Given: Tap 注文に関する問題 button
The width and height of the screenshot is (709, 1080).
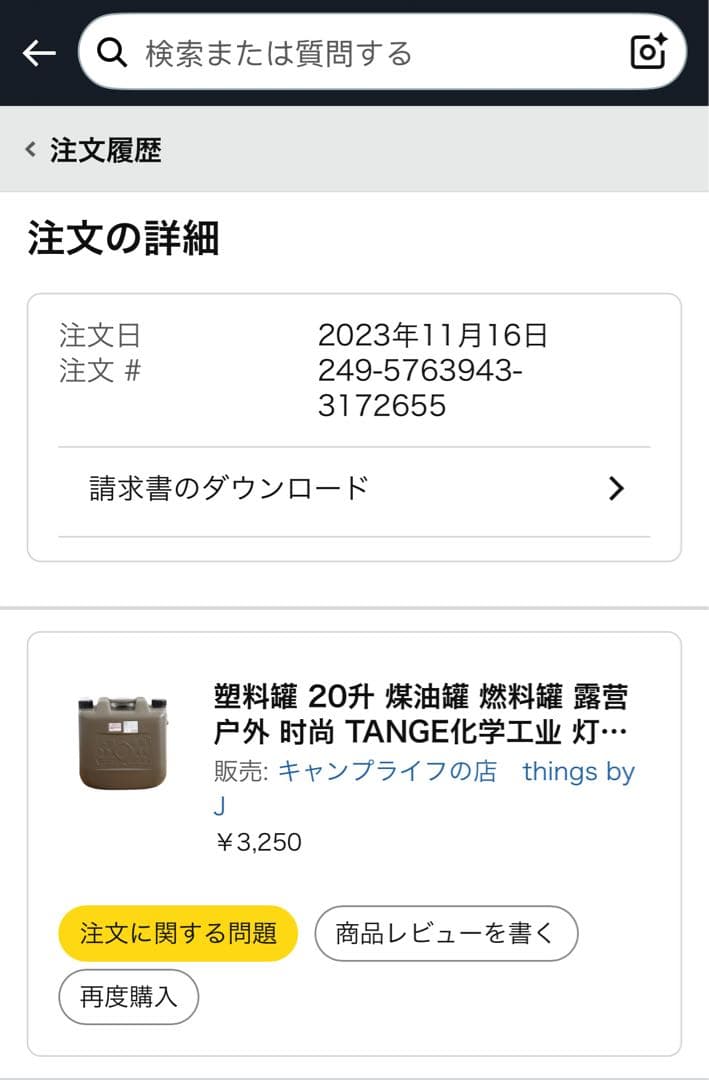Looking at the screenshot, I should coord(178,934).
